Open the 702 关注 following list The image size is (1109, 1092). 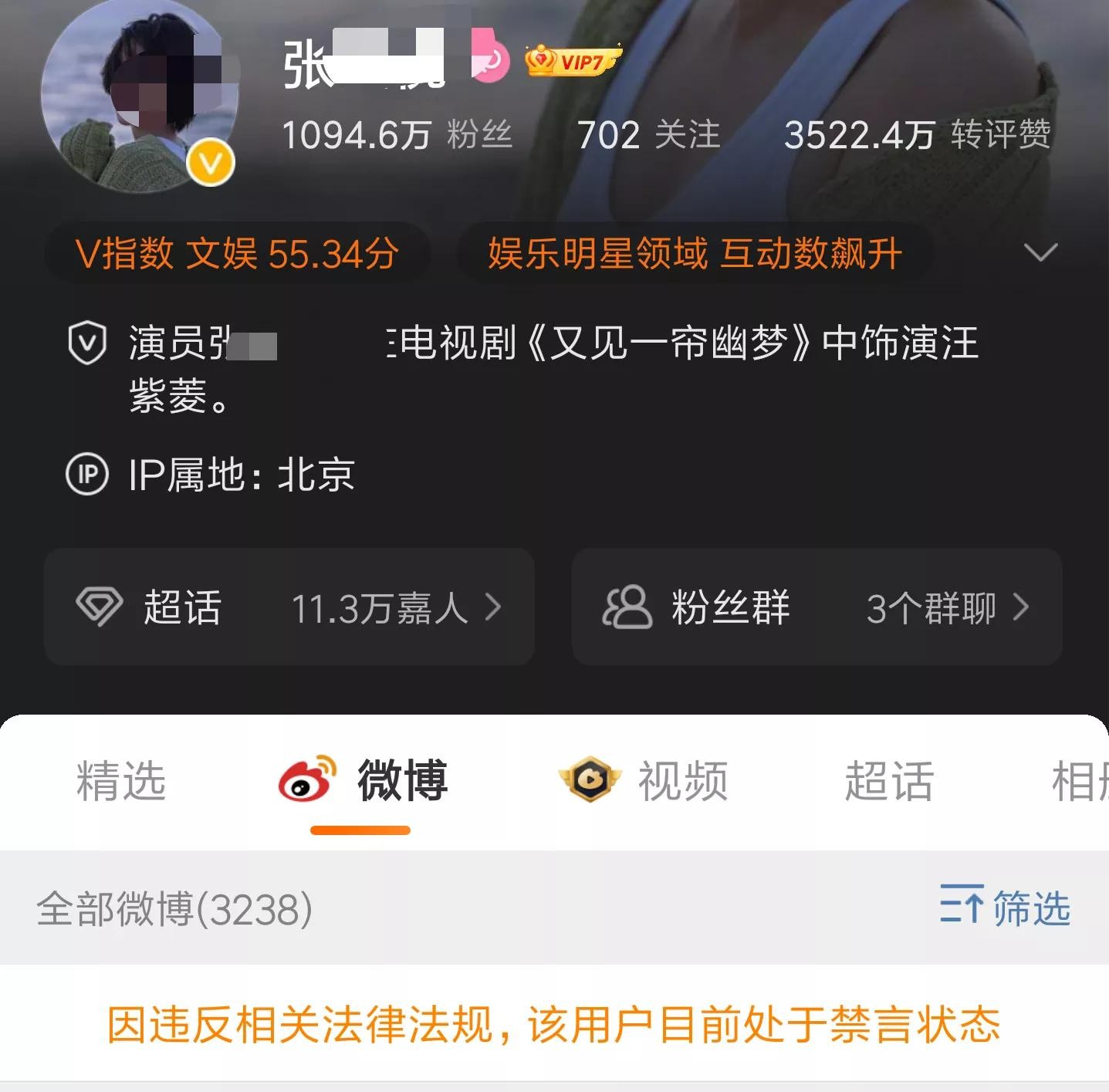click(x=648, y=135)
